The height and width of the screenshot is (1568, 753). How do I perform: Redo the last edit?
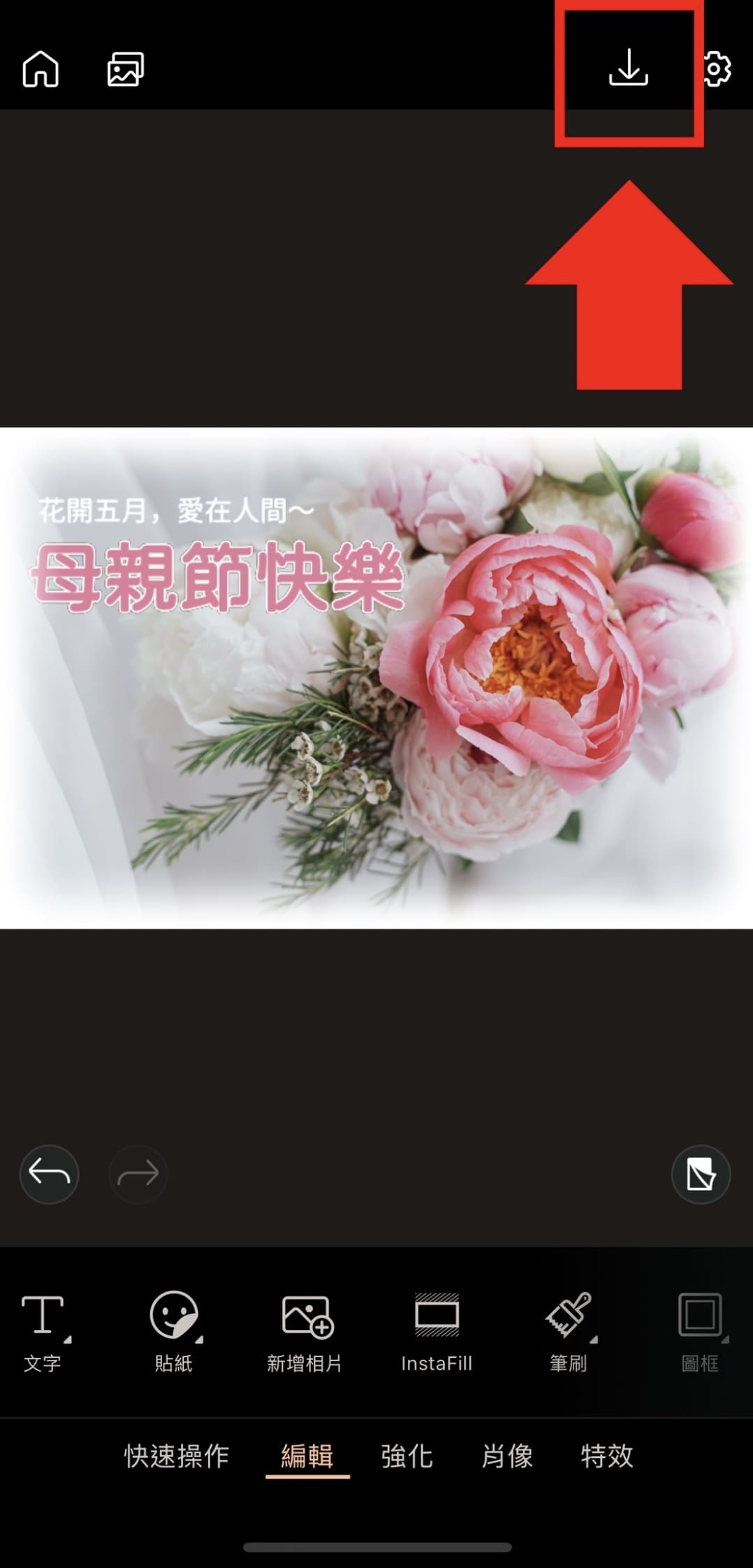point(138,1174)
